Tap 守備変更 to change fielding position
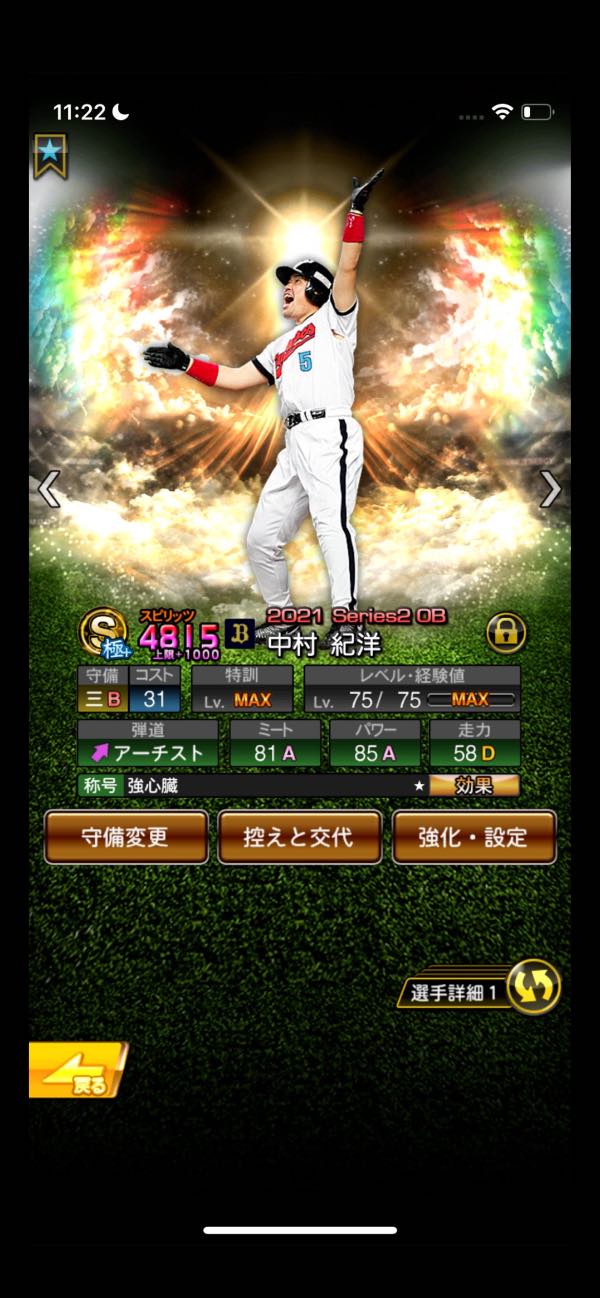600x1298 pixels. pyautogui.click(x=126, y=837)
